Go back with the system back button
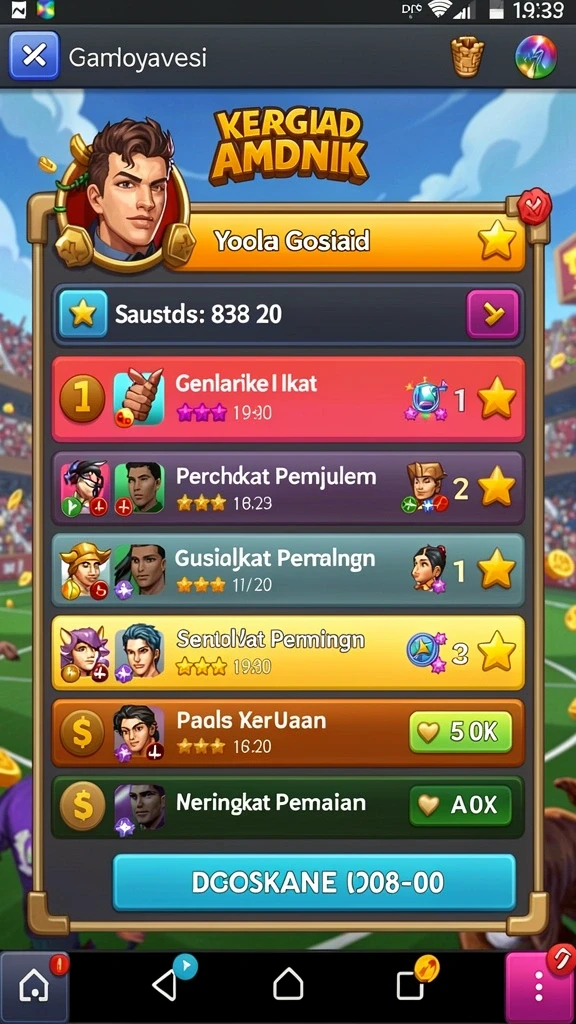 (x=165, y=985)
